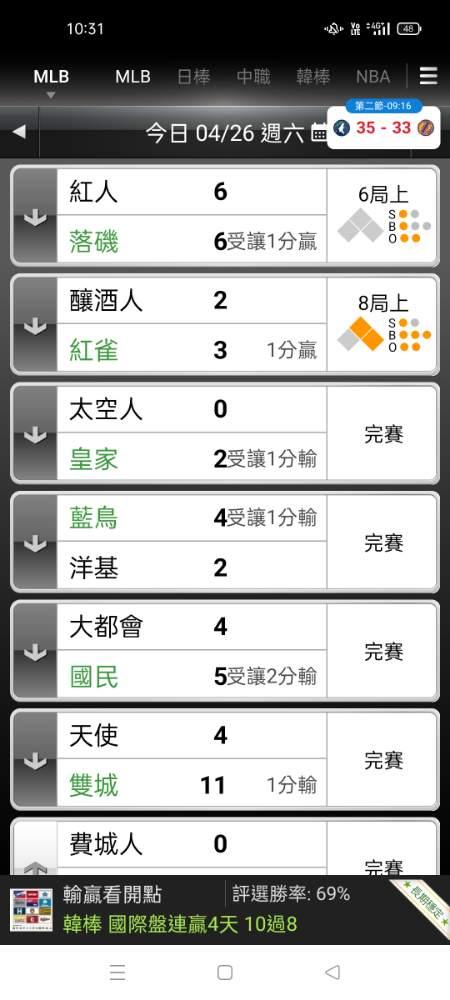Expand the 釀酒人 vs 紅雀 game row
This screenshot has height=1000, width=450.
click(x=34, y=324)
